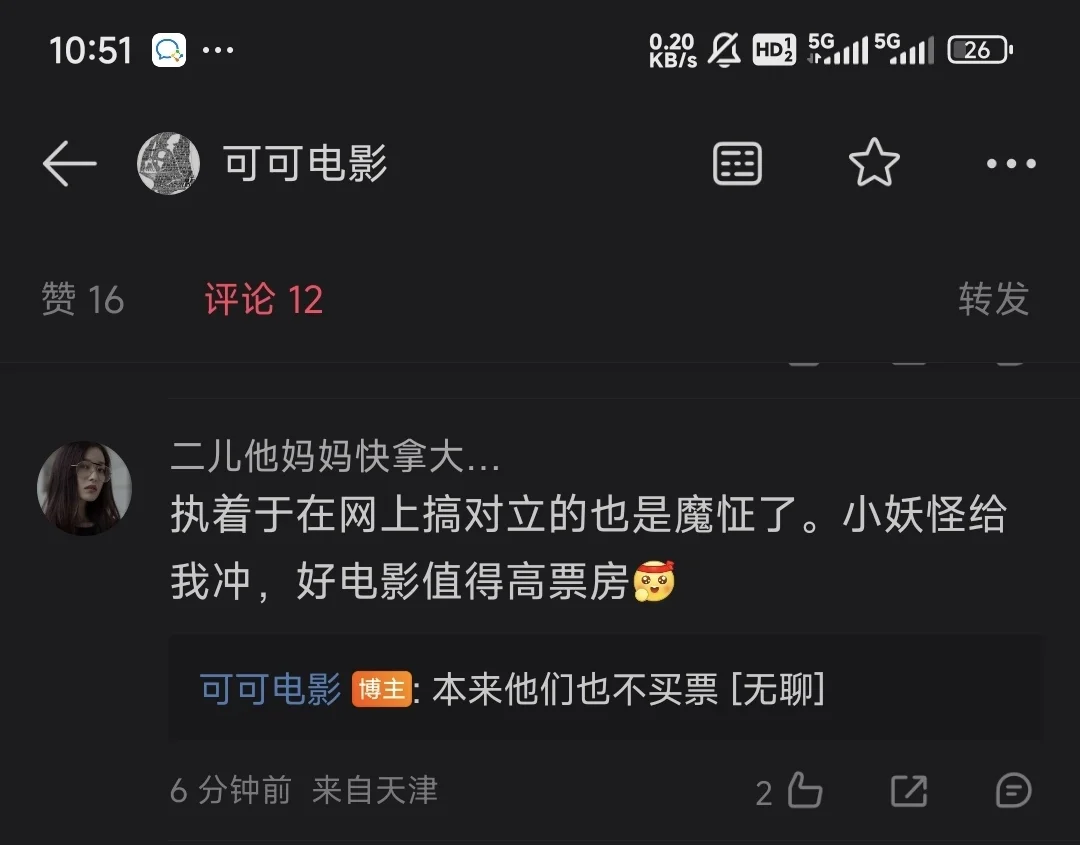Open the reader mode list icon
Image resolution: width=1080 pixels, height=845 pixels.
click(x=737, y=163)
